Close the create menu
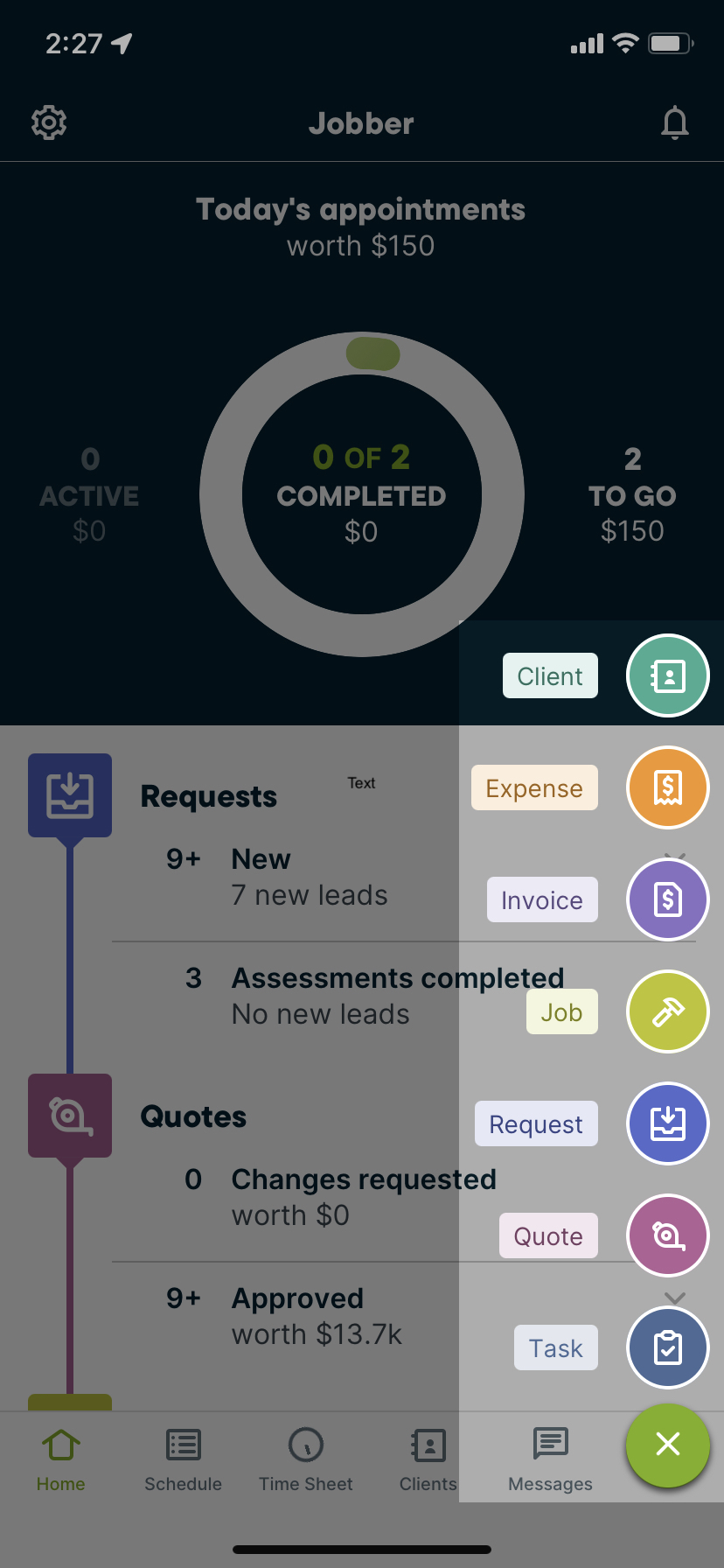The width and height of the screenshot is (724, 1568). tap(668, 1445)
